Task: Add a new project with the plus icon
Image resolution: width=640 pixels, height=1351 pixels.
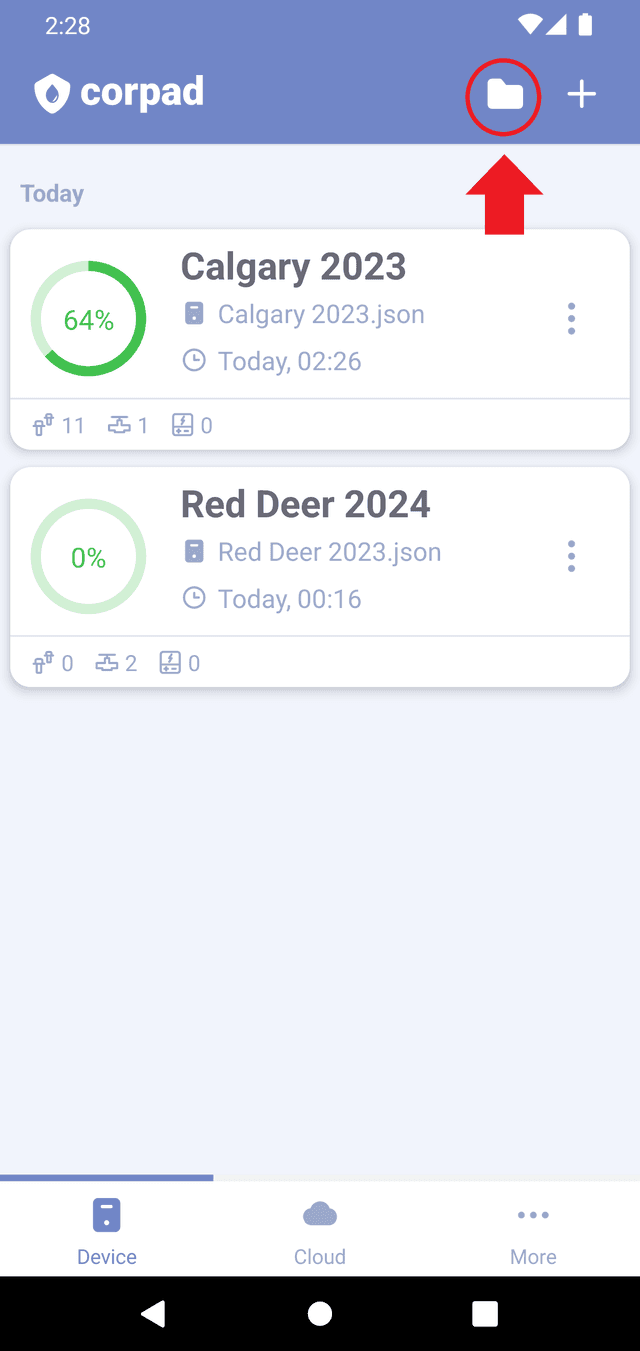Action: pyautogui.click(x=582, y=96)
